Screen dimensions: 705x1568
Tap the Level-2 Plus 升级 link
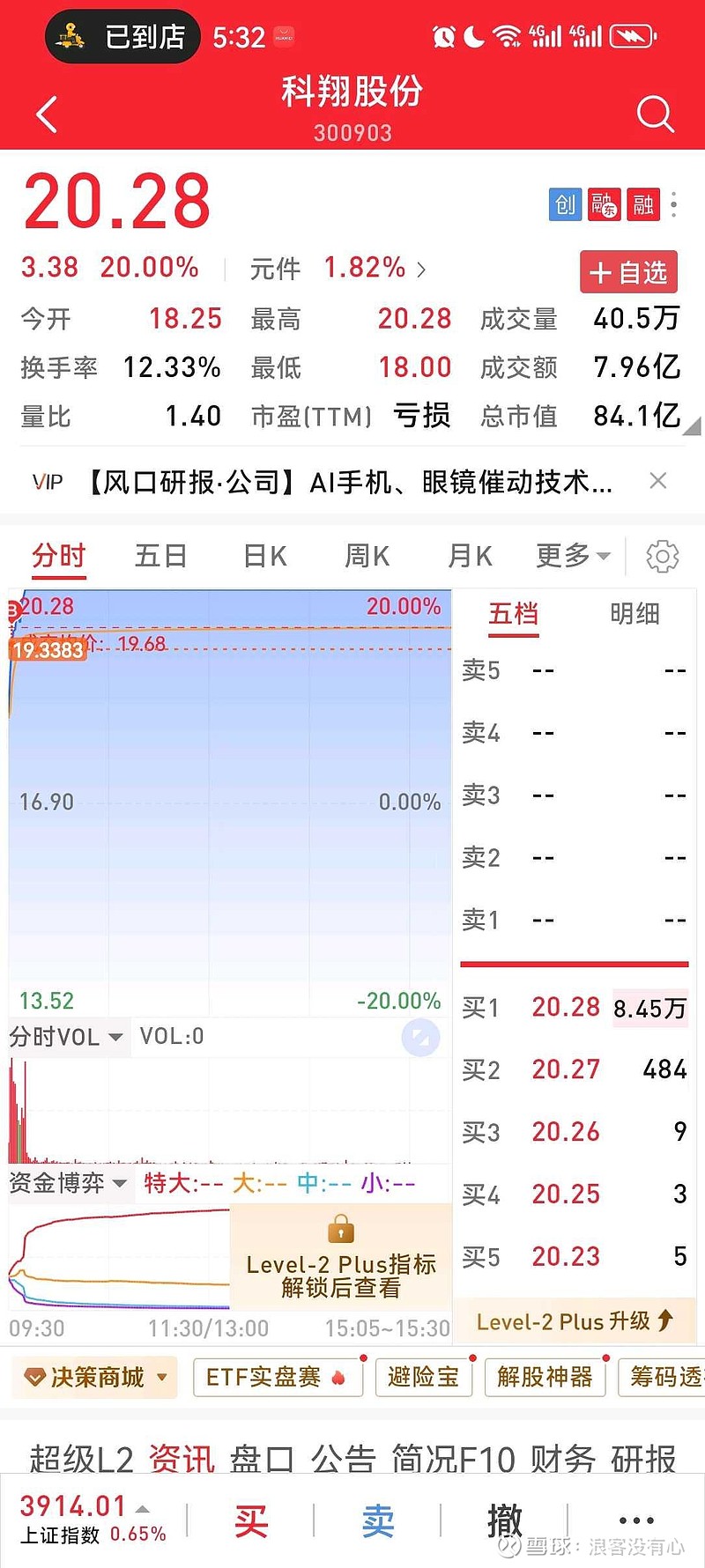(574, 1321)
